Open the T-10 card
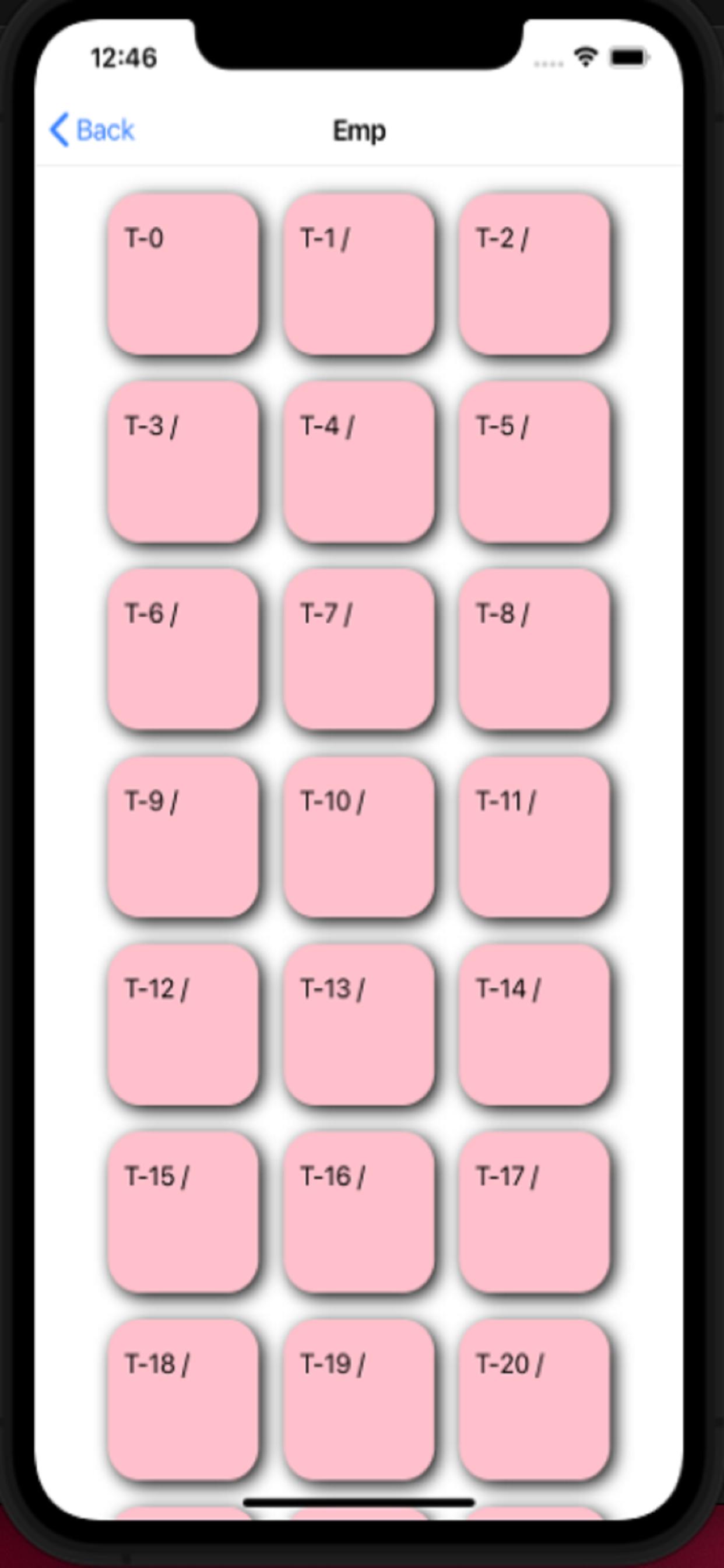 359,836
